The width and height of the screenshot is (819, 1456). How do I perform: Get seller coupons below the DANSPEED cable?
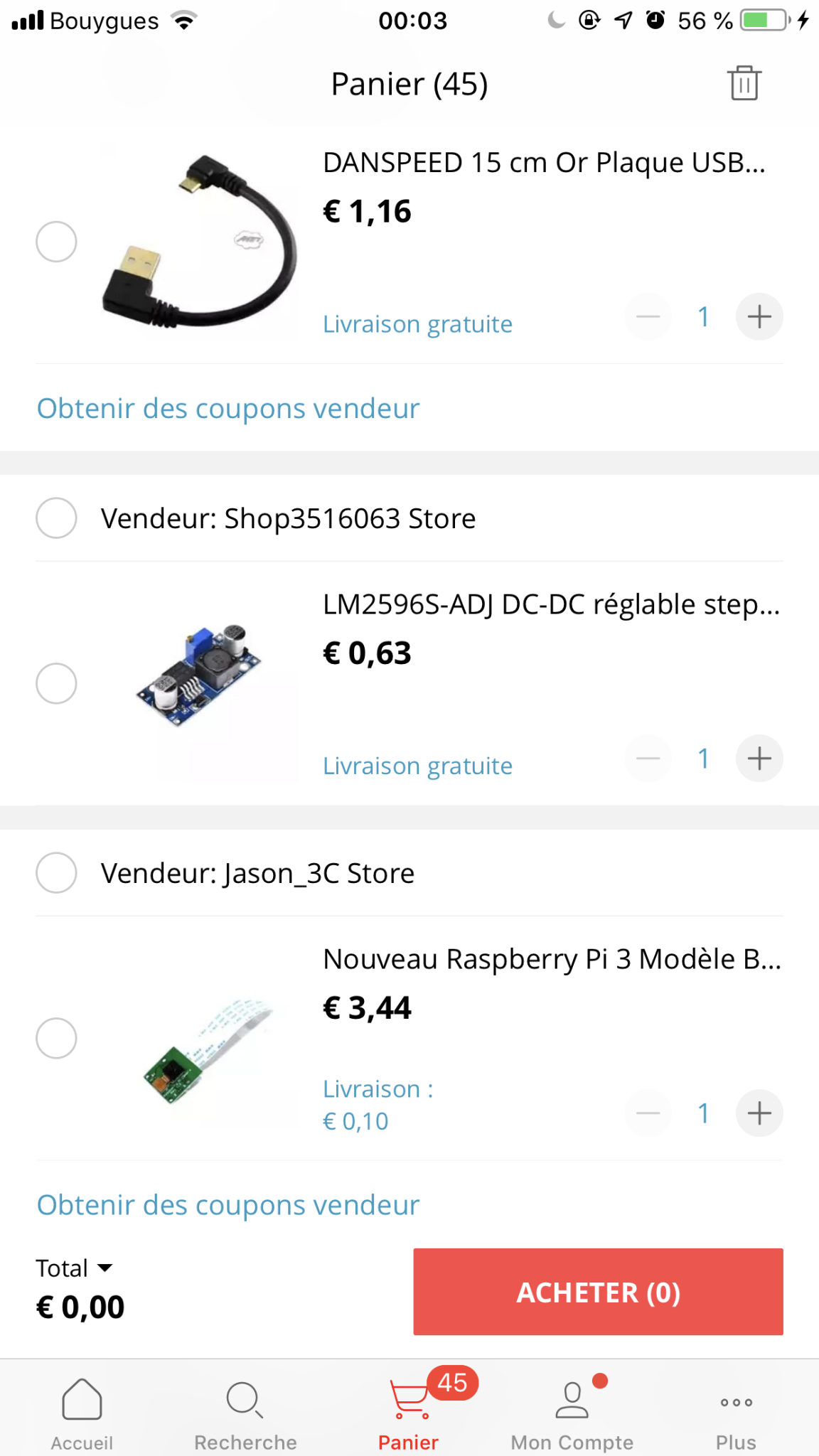click(228, 408)
